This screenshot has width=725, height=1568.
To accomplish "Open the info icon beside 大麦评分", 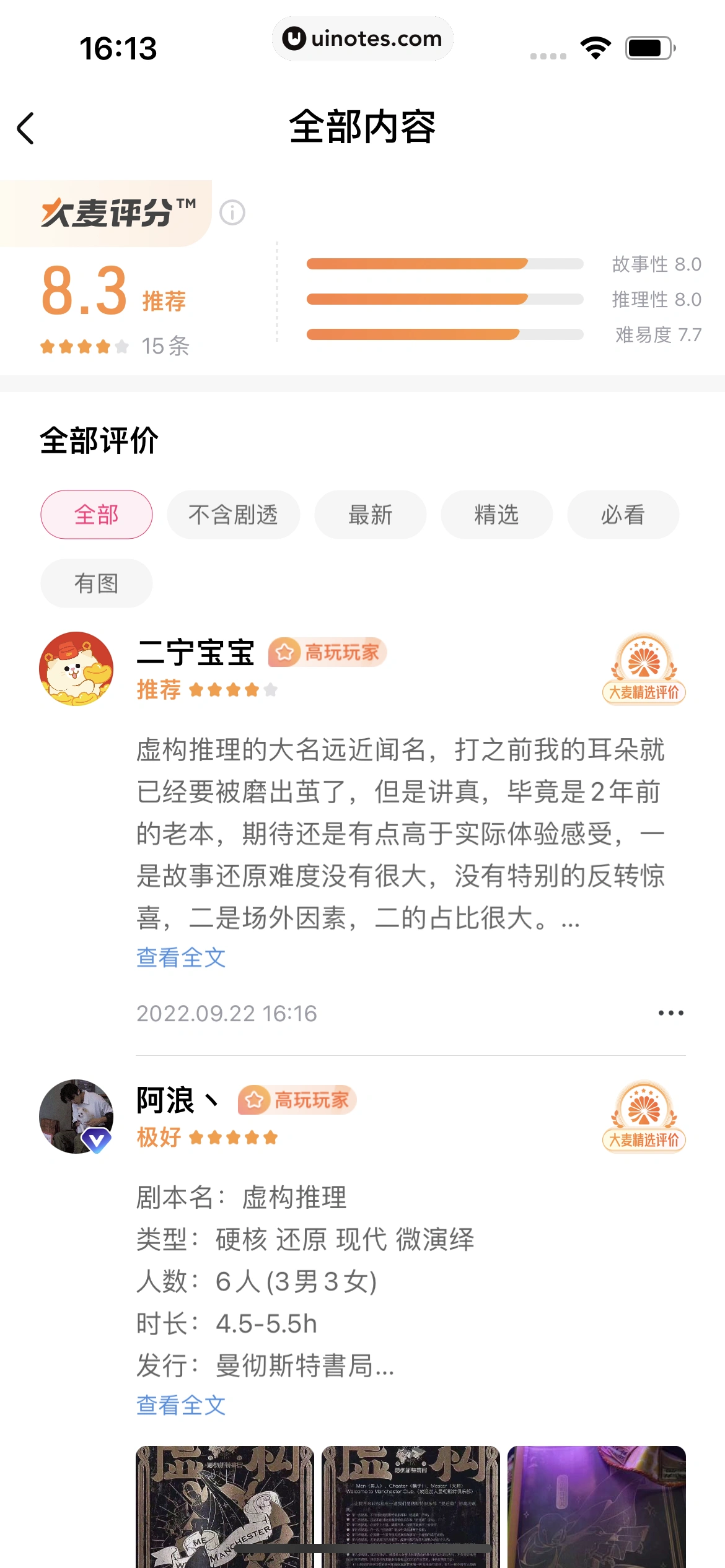I will point(232,213).
